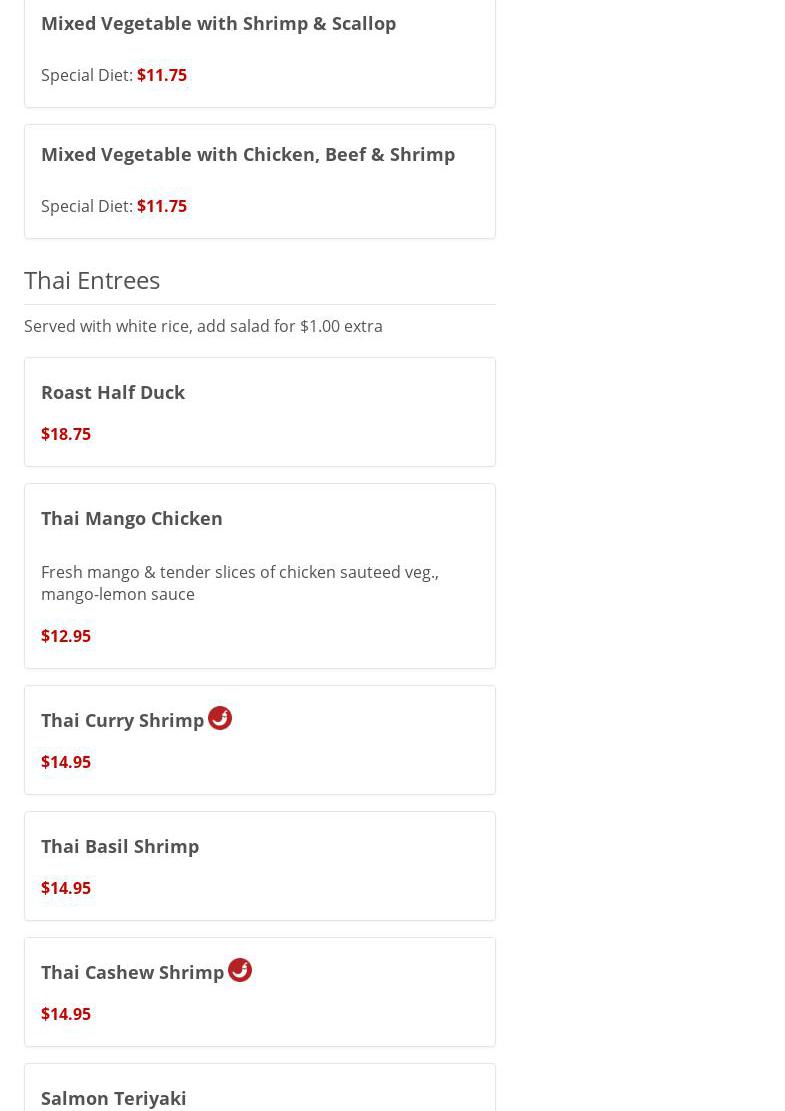The width and height of the screenshot is (785, 1111).
Task: Tap the Thai Basil Shrimp card
Action: [x=120, y=847]
